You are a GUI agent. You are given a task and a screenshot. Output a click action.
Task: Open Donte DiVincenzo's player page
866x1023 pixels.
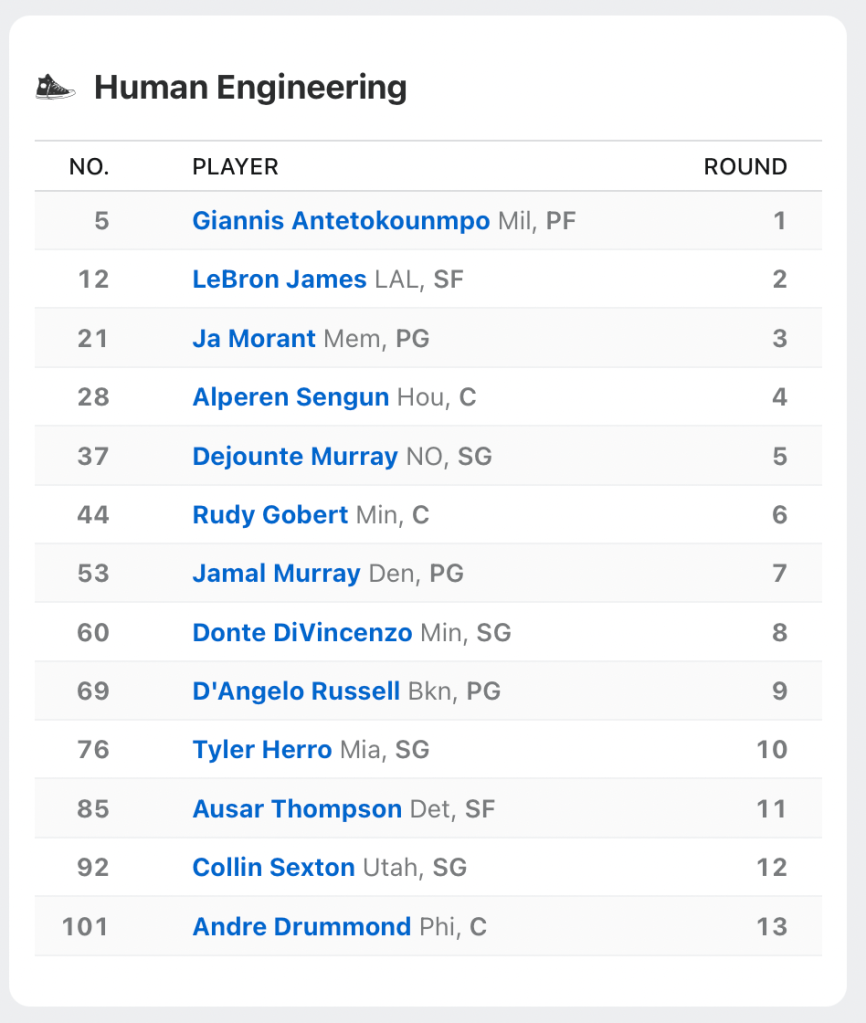click(x=302, y=633)
